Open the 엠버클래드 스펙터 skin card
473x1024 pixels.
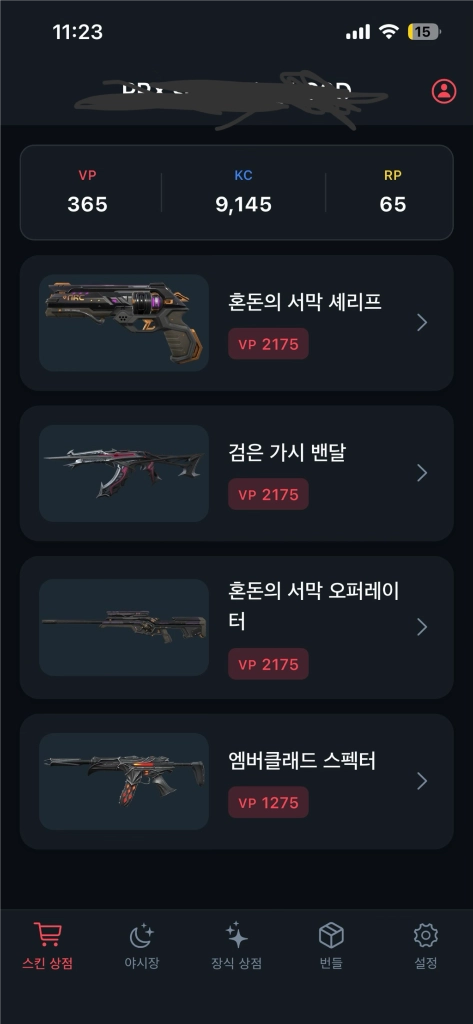[x=236, y=781]
